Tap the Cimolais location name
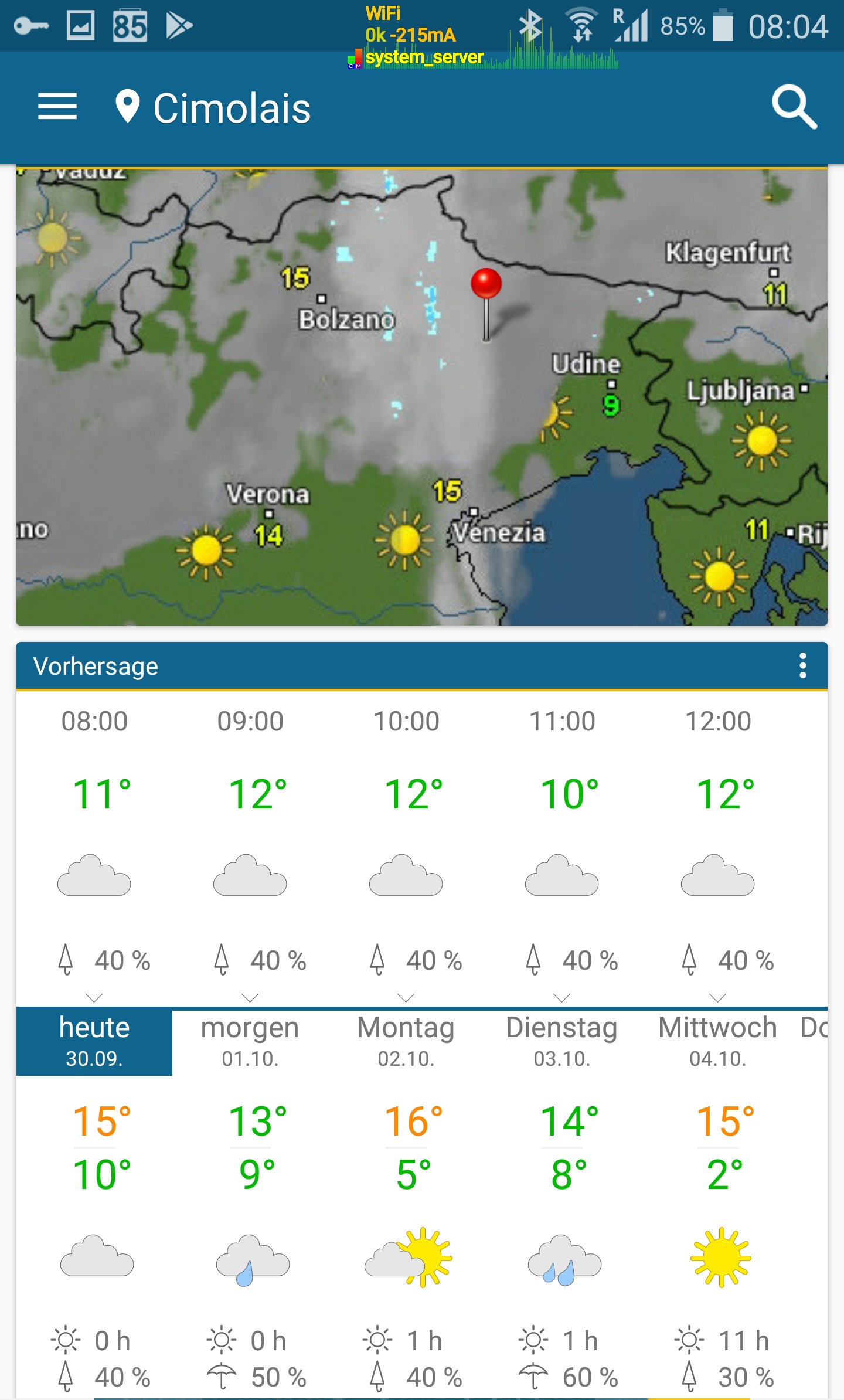 232,108
